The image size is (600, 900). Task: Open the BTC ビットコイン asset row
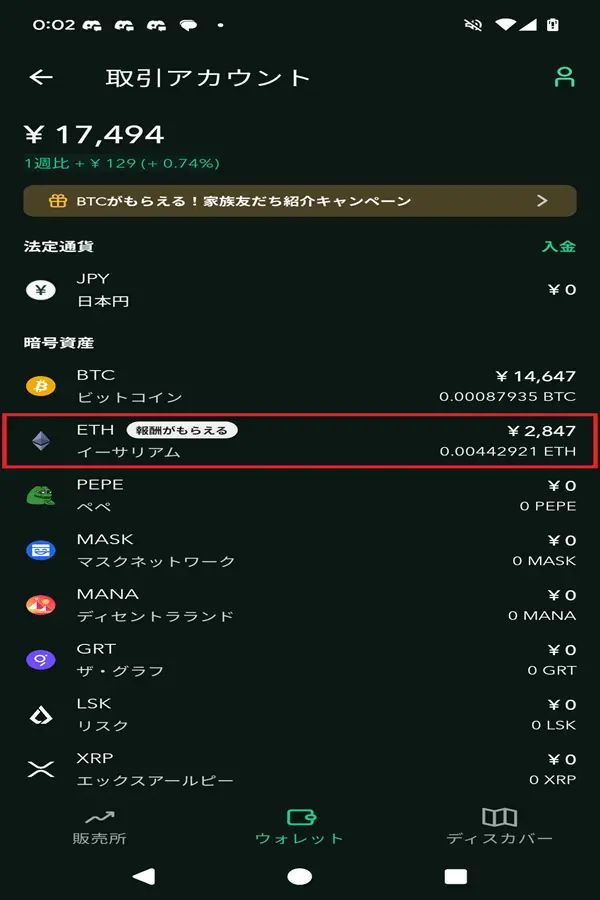(300, 386)
